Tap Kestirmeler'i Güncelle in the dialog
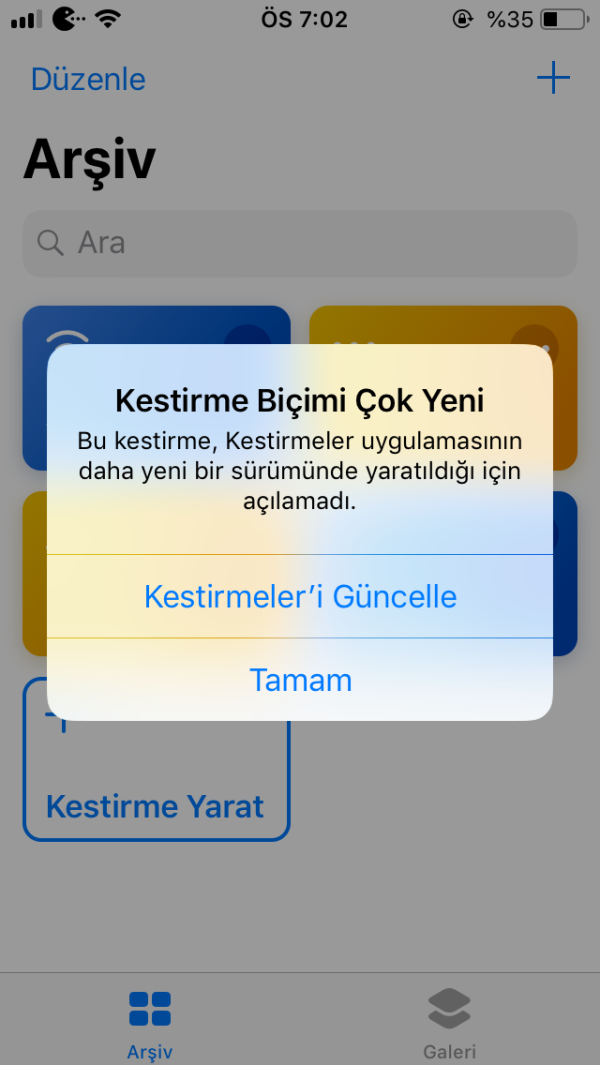Image resolution: width=600 pixels, height=1065 pixels. pos(300,597)
